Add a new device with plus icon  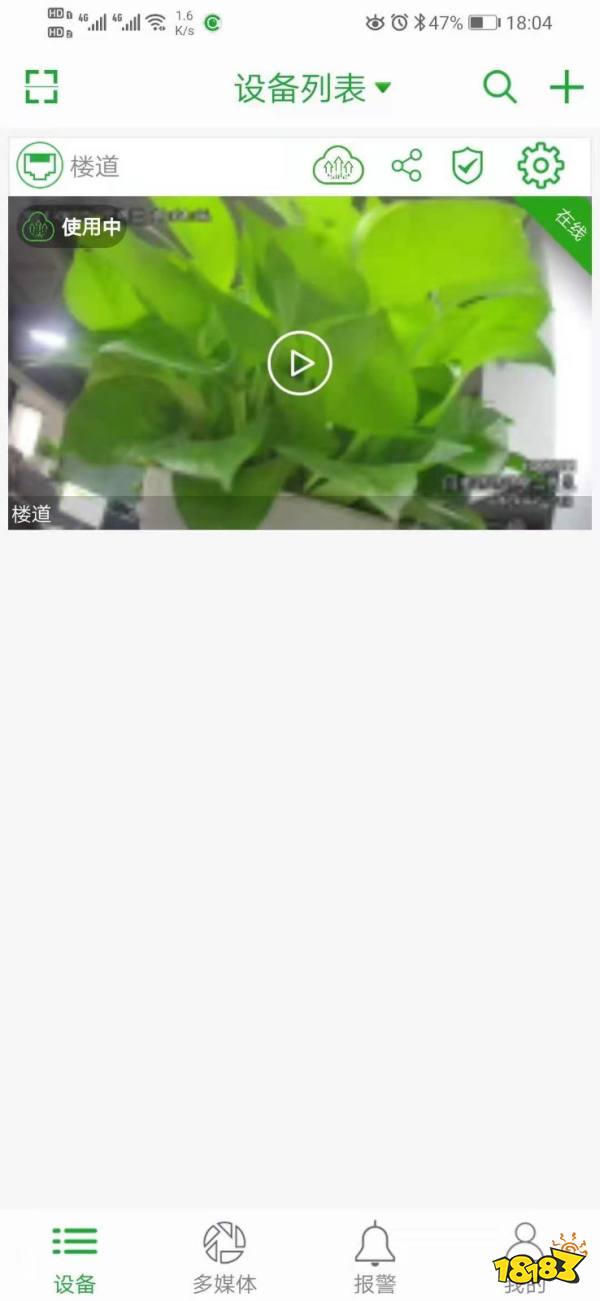(567, 87)
